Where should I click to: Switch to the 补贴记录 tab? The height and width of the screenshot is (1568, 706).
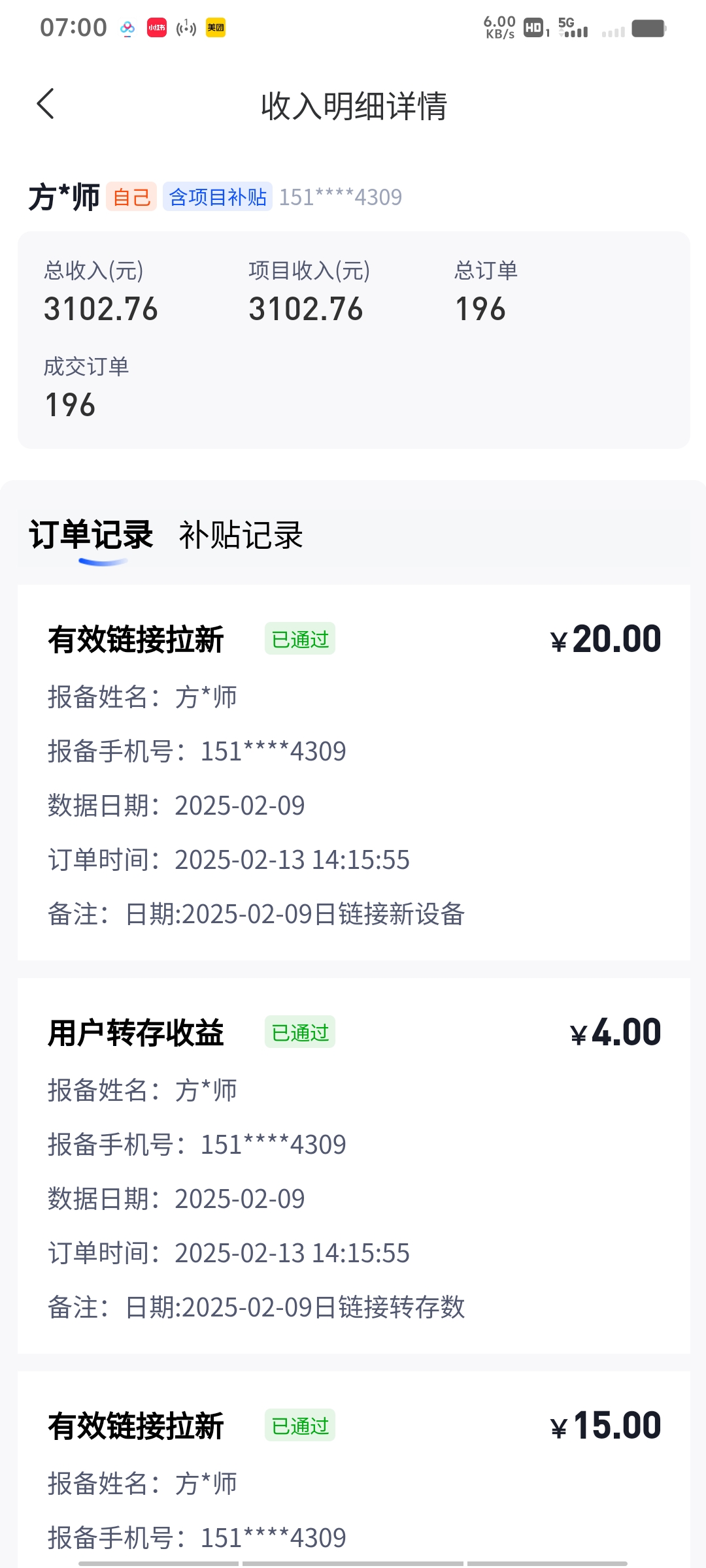click(x=241, y=535)
